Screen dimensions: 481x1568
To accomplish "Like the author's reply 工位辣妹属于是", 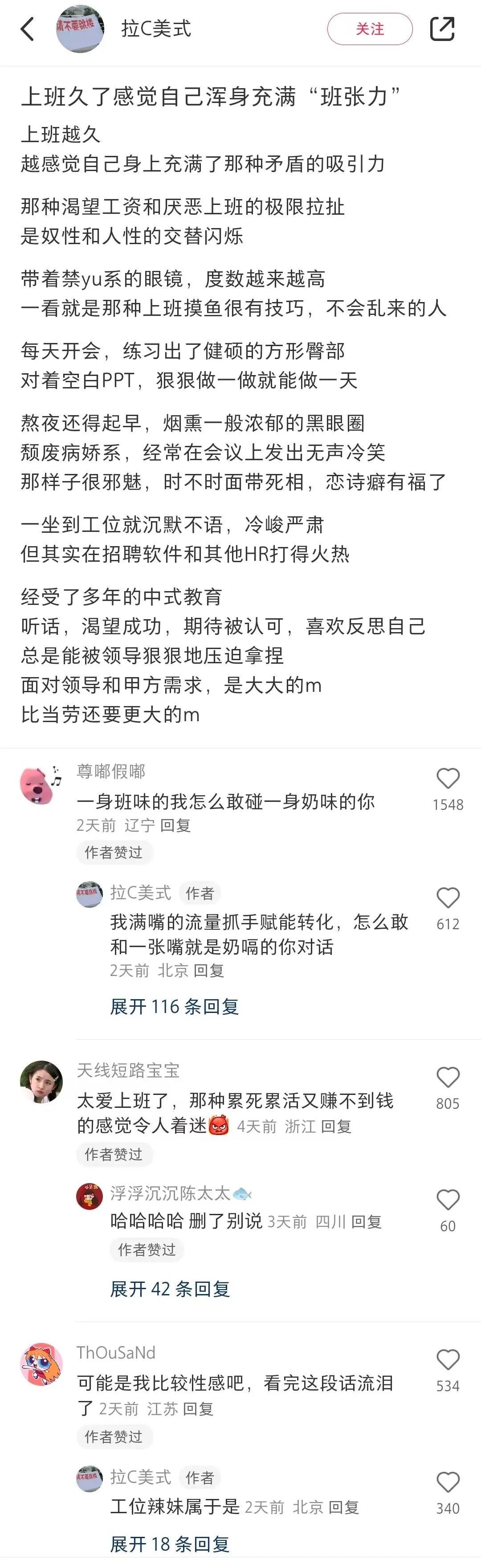I will coord(448,1482).
